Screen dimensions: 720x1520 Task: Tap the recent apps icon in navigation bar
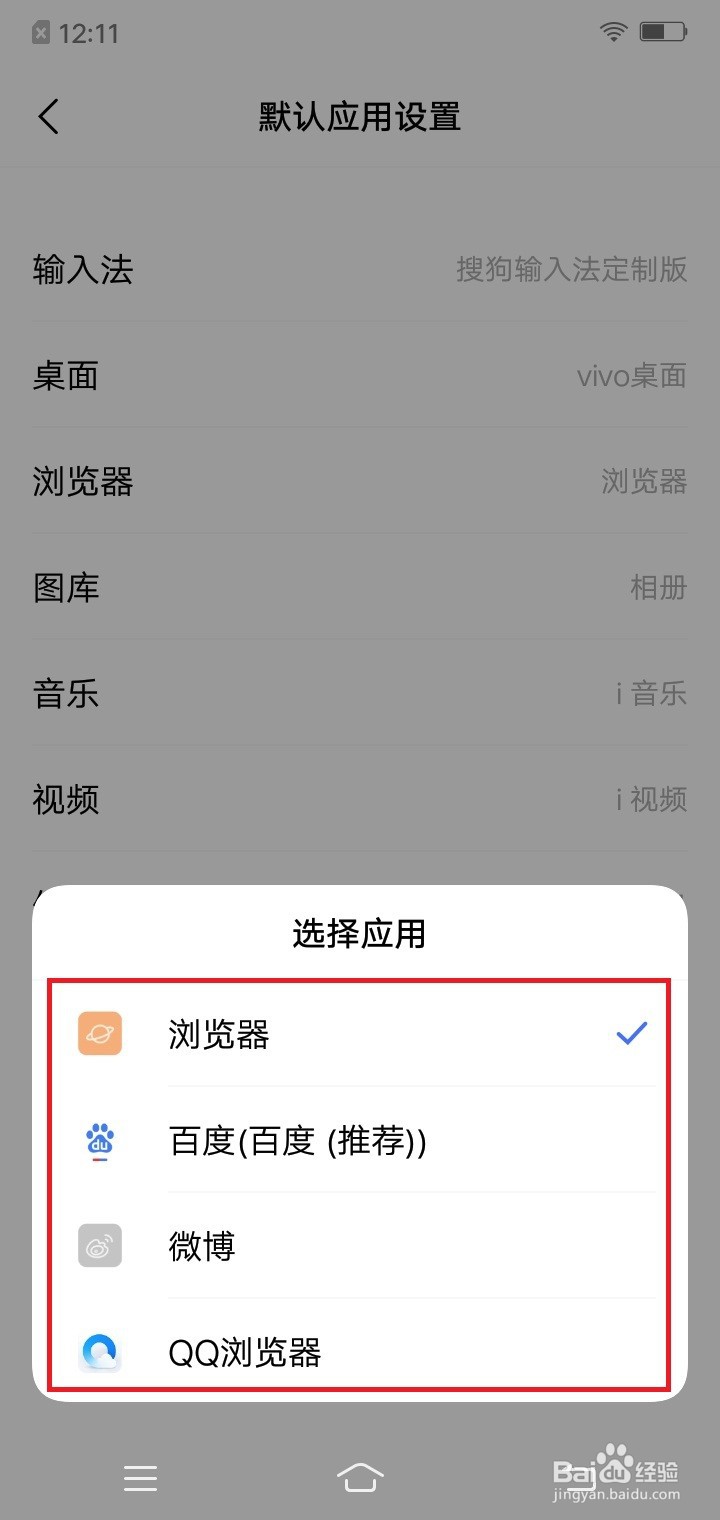140,1476
